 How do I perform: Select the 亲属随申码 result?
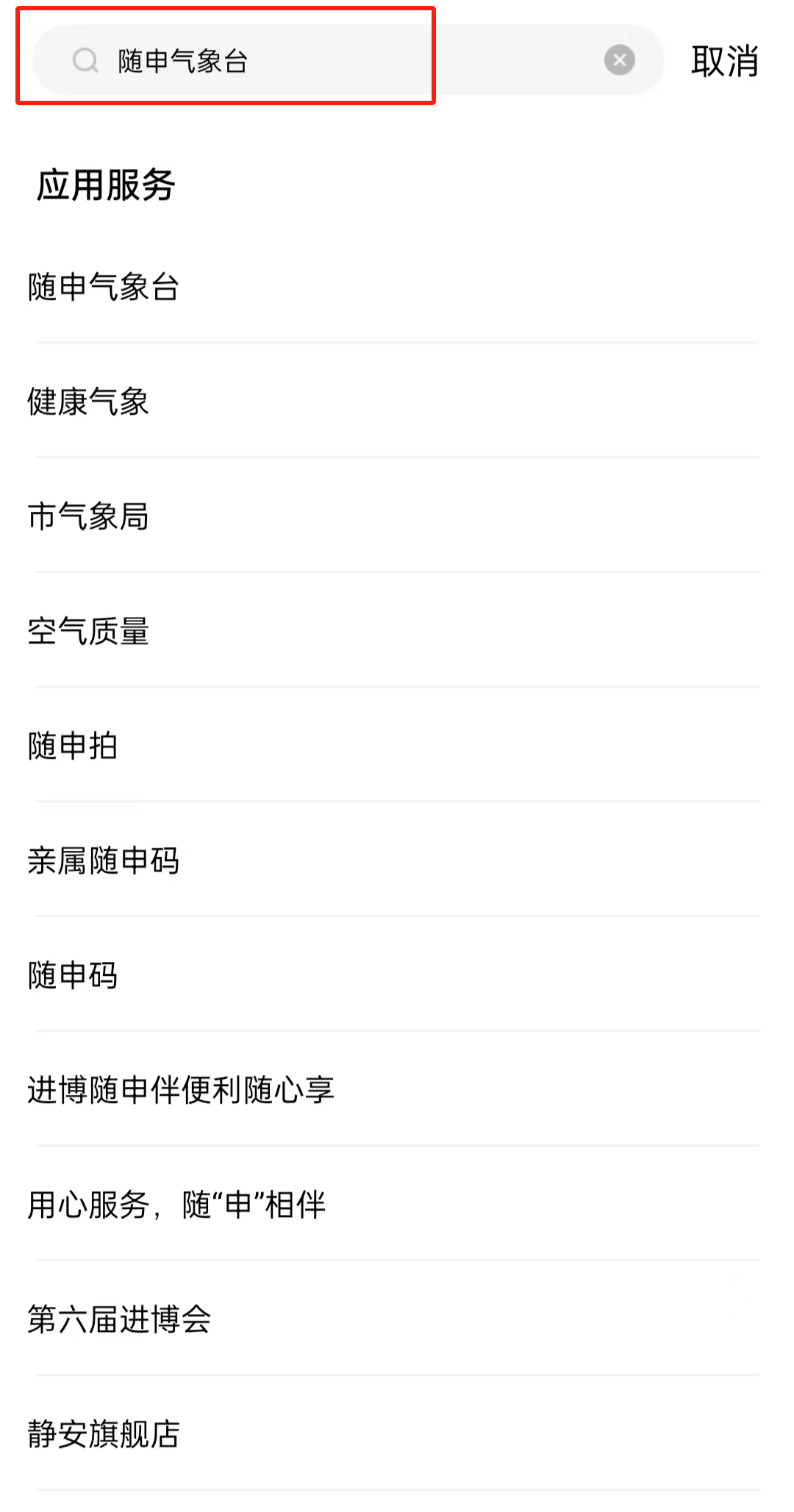(104, 860)
